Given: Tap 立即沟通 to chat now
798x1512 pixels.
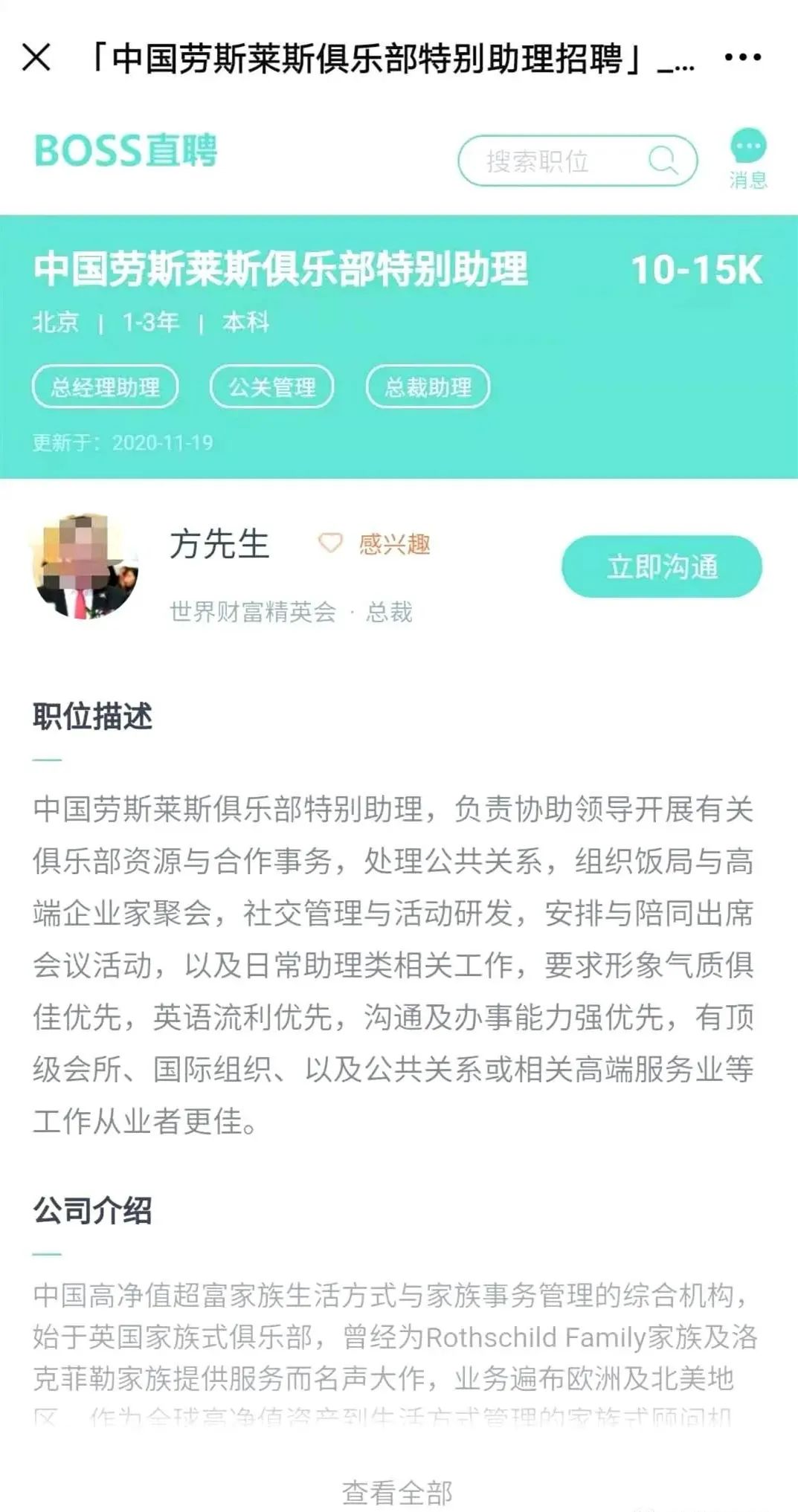Looking at the screenshot, I should (x=661, y=566).
